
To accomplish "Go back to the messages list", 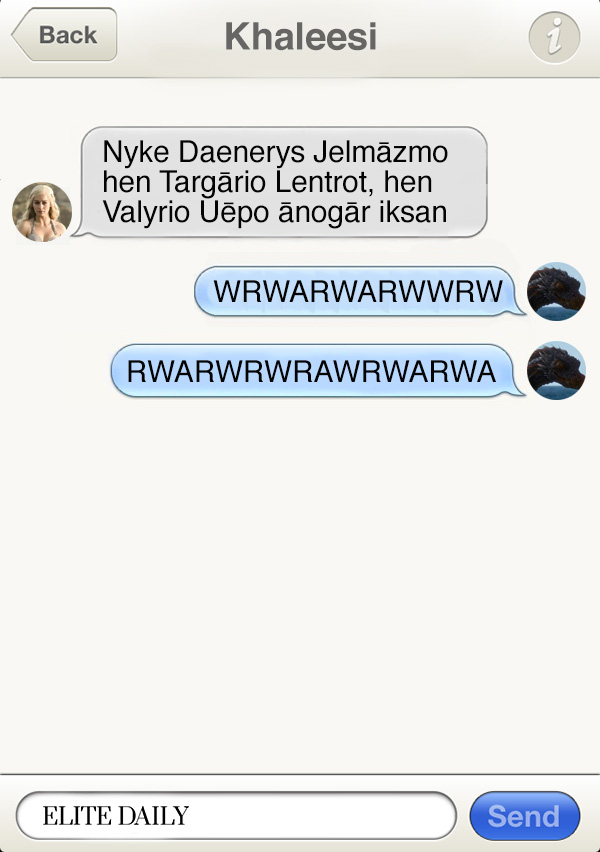I will [66, 35].
